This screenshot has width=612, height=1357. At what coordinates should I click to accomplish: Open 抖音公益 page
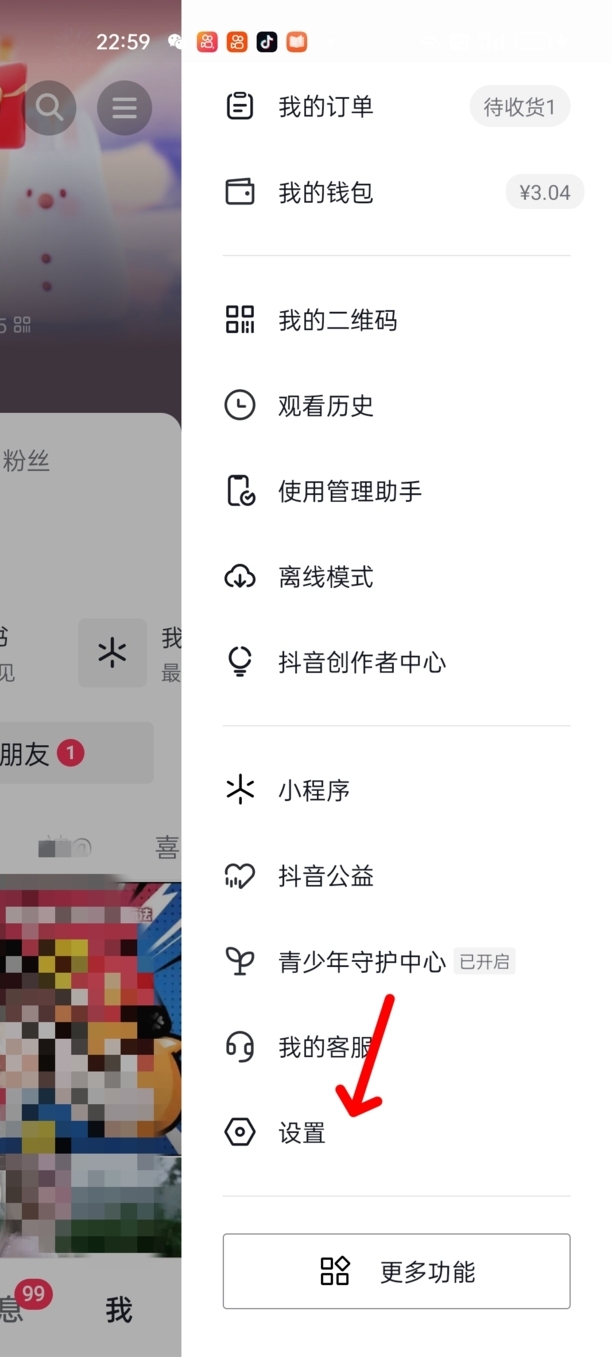click(325, 876)
